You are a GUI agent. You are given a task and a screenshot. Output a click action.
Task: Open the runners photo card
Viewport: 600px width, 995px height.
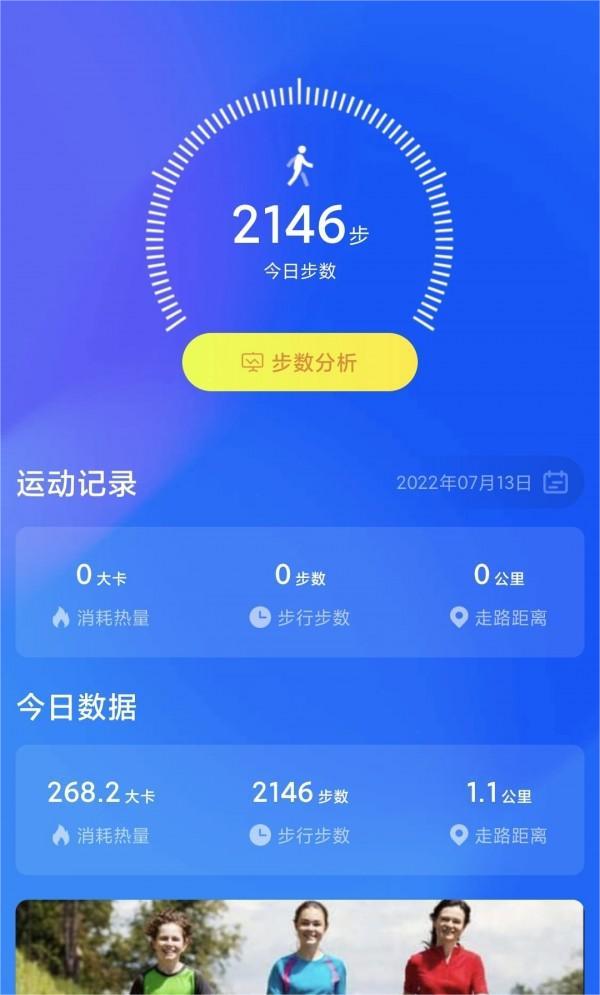tap(299, 947)
